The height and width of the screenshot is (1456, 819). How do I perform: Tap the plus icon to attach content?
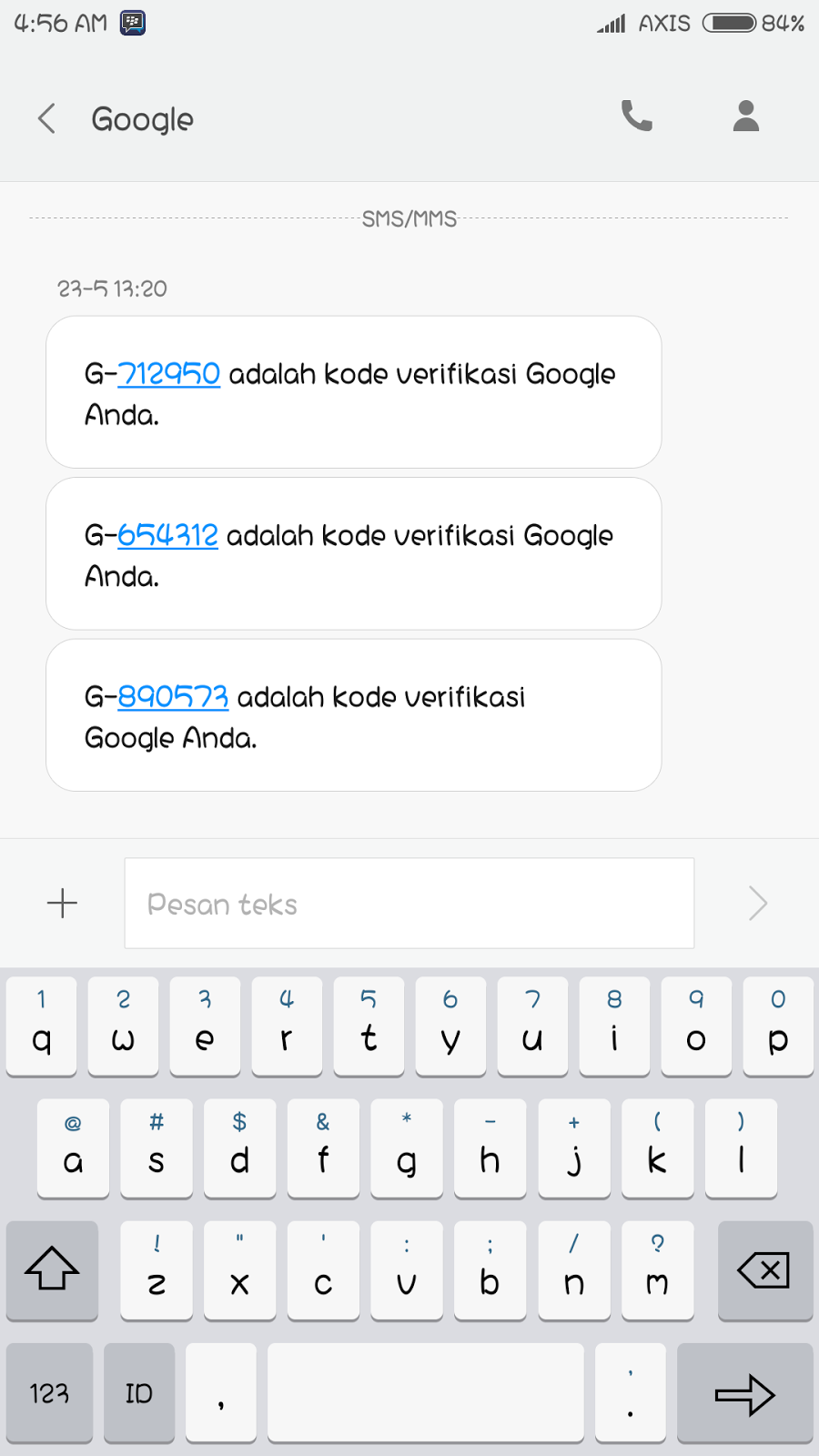tap(61, 903)
